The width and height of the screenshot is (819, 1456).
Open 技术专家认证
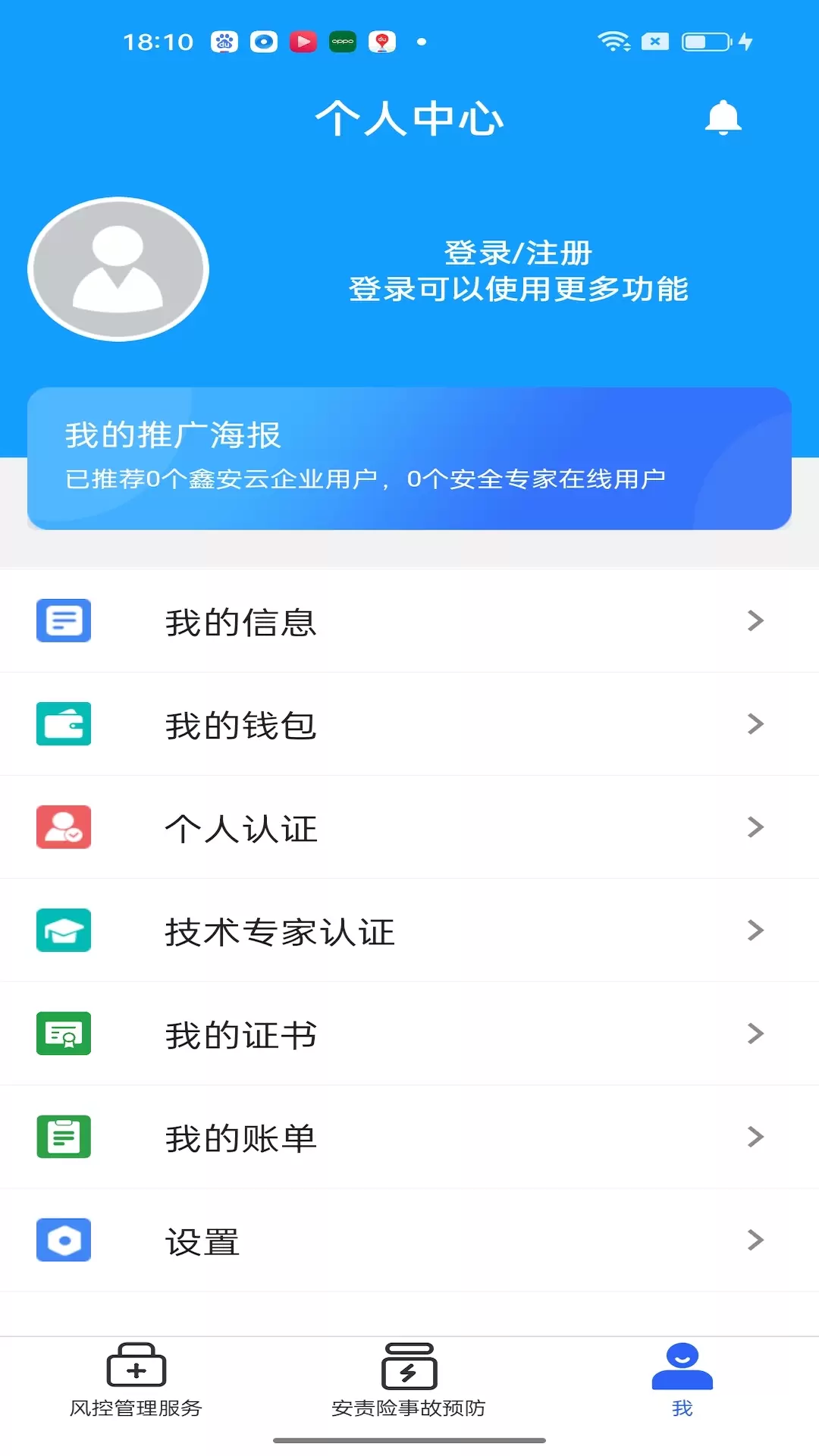click(409, 930)
